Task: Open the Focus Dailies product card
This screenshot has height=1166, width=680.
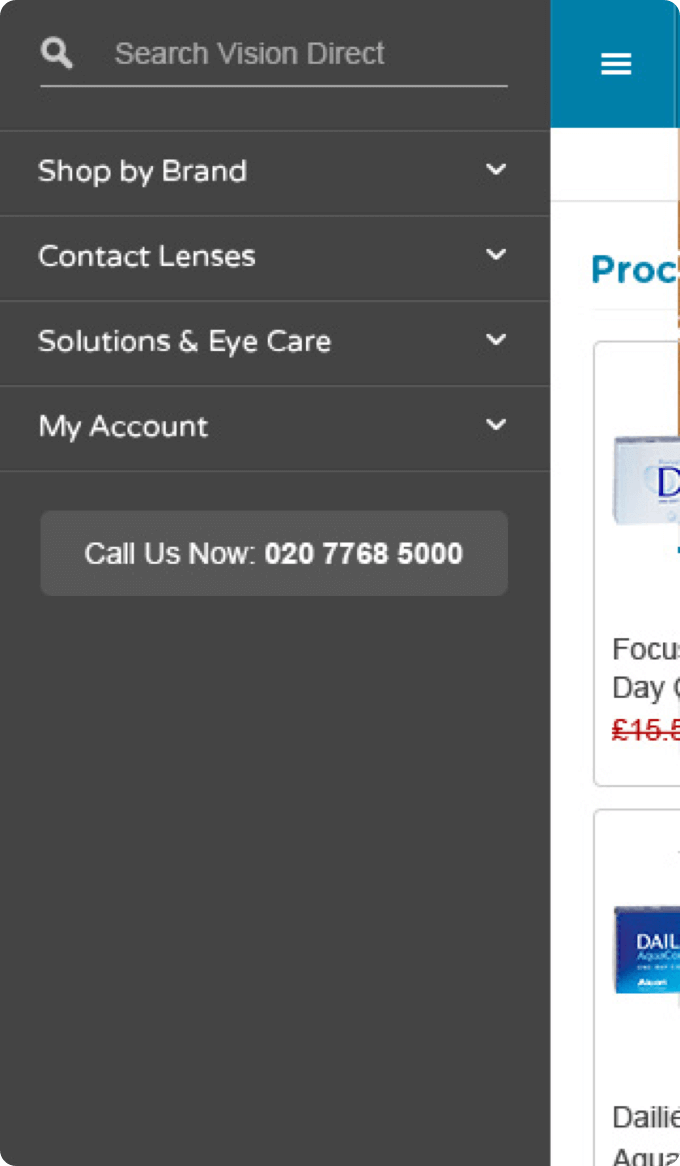Action: coord(638,564)
